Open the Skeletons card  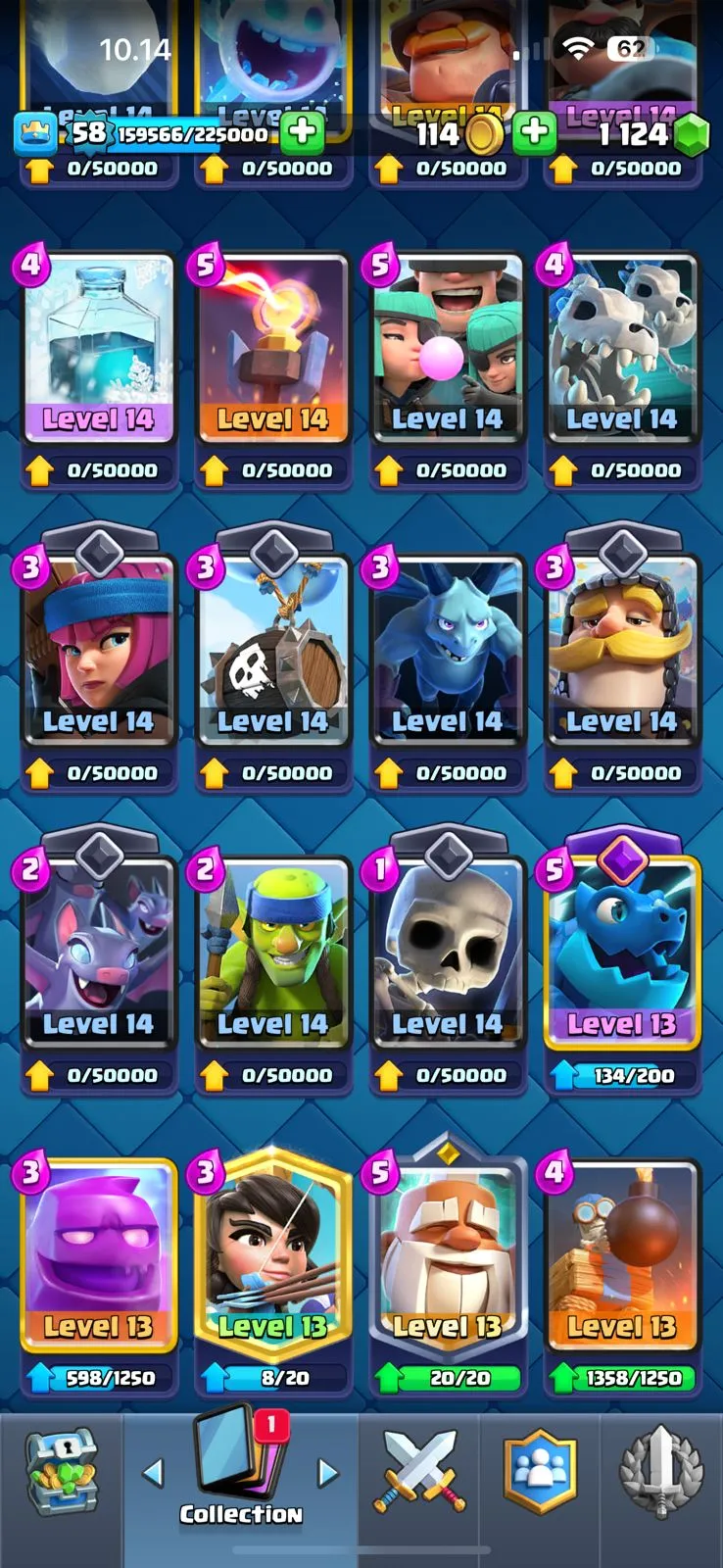pyautogui.click(x=447, y=954)
